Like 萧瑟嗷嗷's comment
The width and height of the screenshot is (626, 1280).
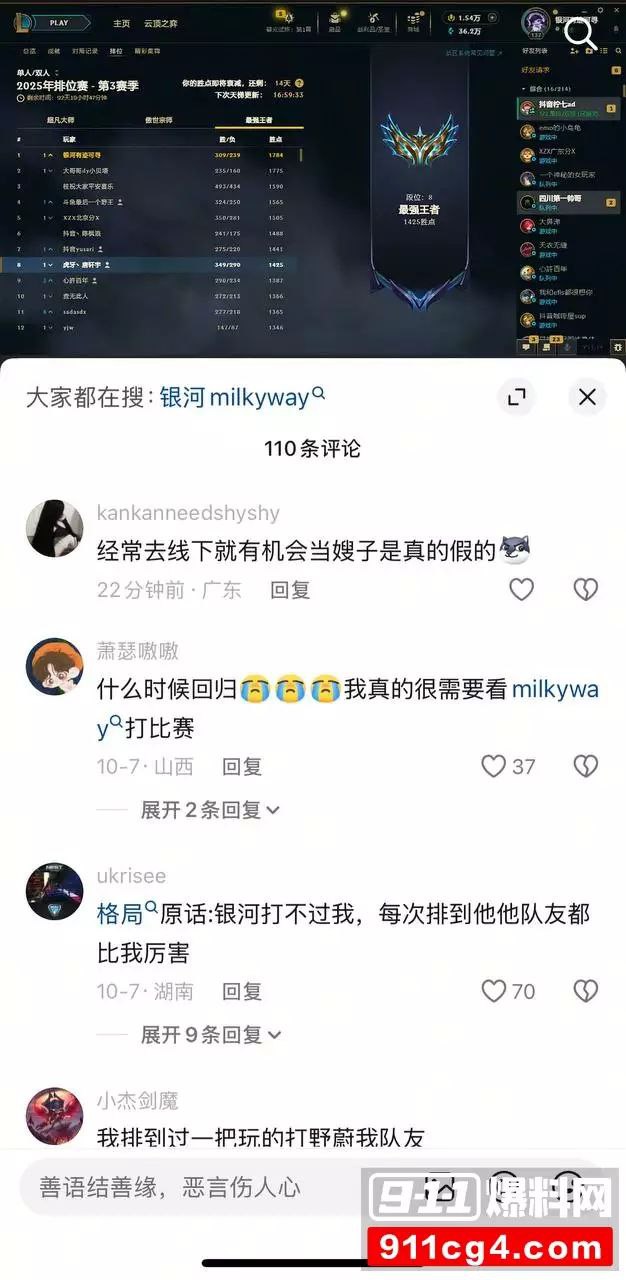(494, 766)
